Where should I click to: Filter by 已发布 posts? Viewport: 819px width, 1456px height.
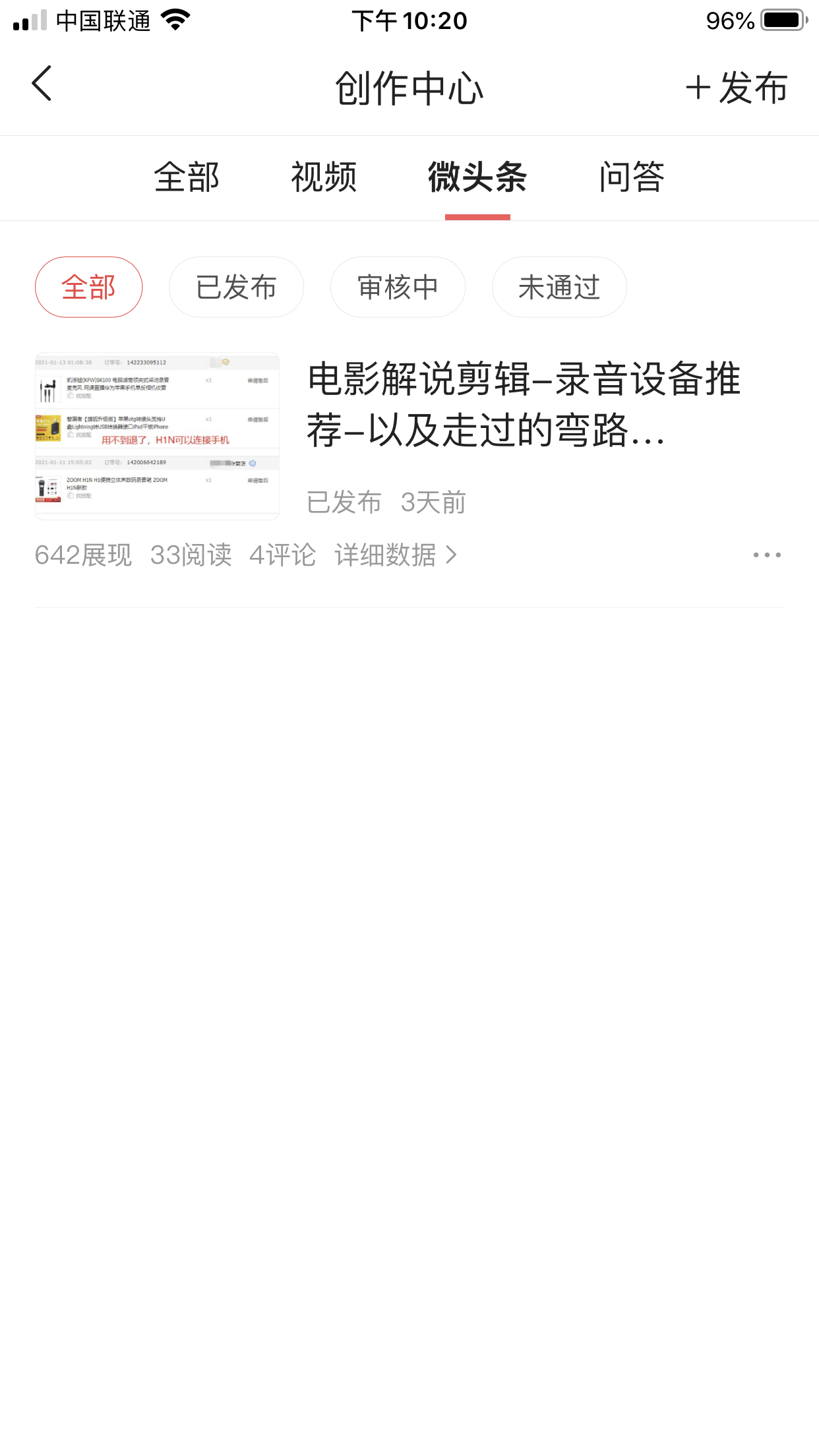236,288
